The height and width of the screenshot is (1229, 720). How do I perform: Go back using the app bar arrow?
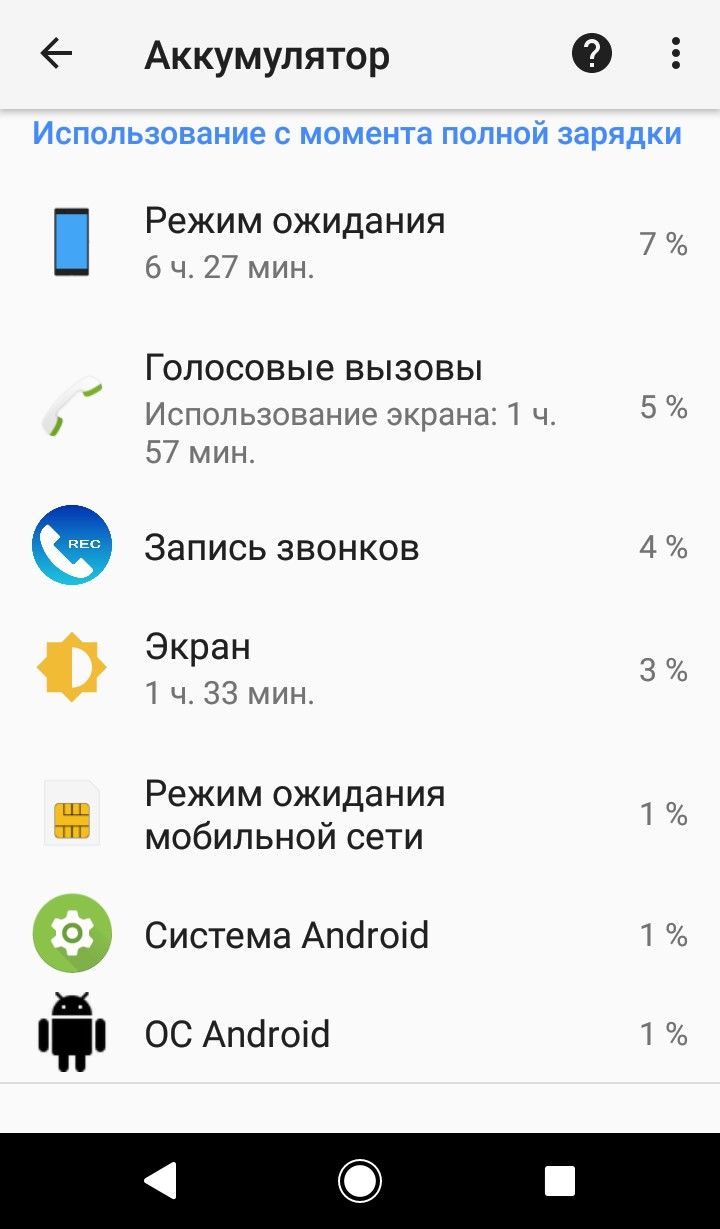pyautogui.click(x=56, y=54)
